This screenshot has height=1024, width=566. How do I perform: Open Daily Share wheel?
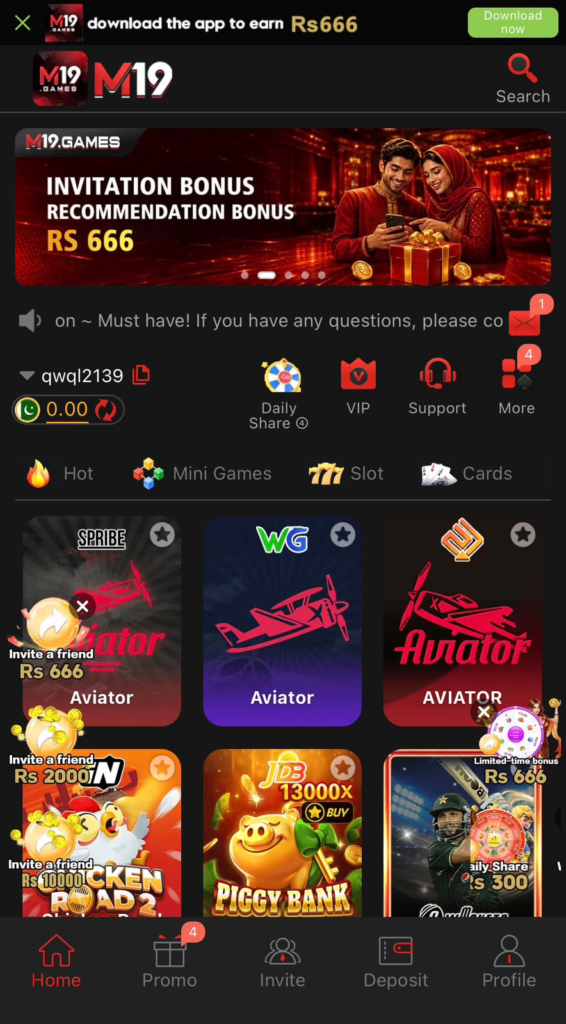[x=279, y=394]
